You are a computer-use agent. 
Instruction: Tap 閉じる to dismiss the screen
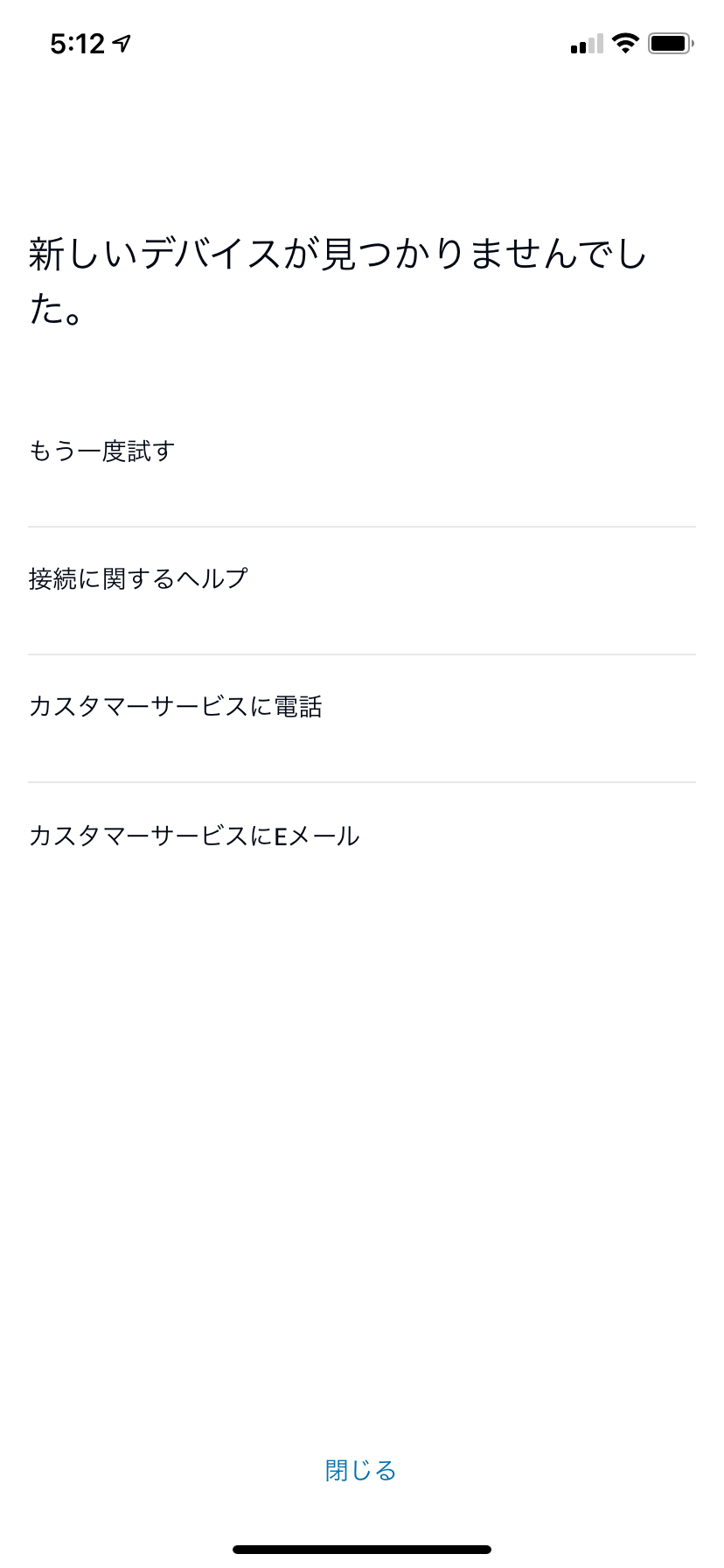point(359,1469)
